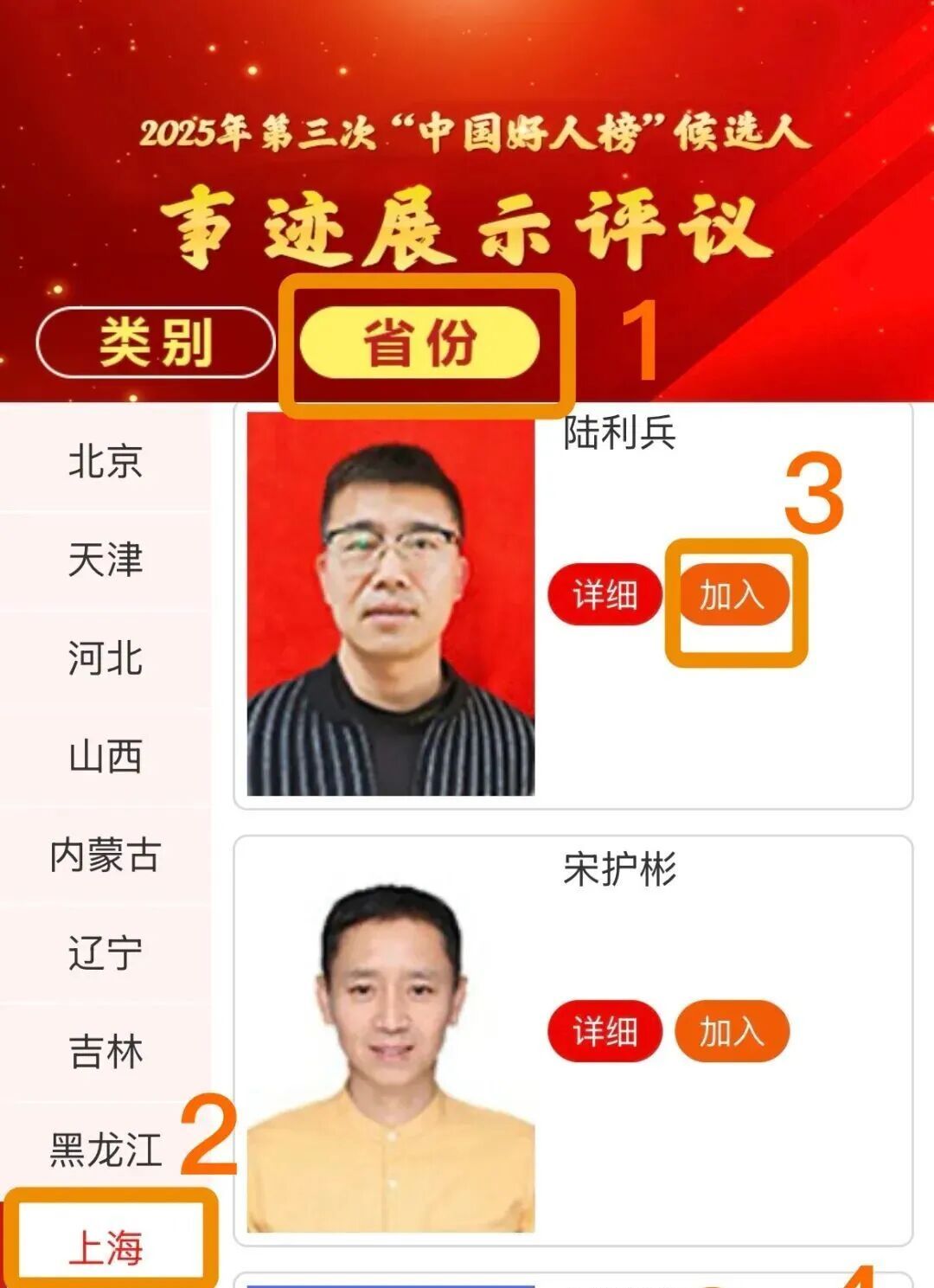Tap 加入 for candidate 宋护彬
This screenshot has height=1288, width=934.
pos(732,1031)
